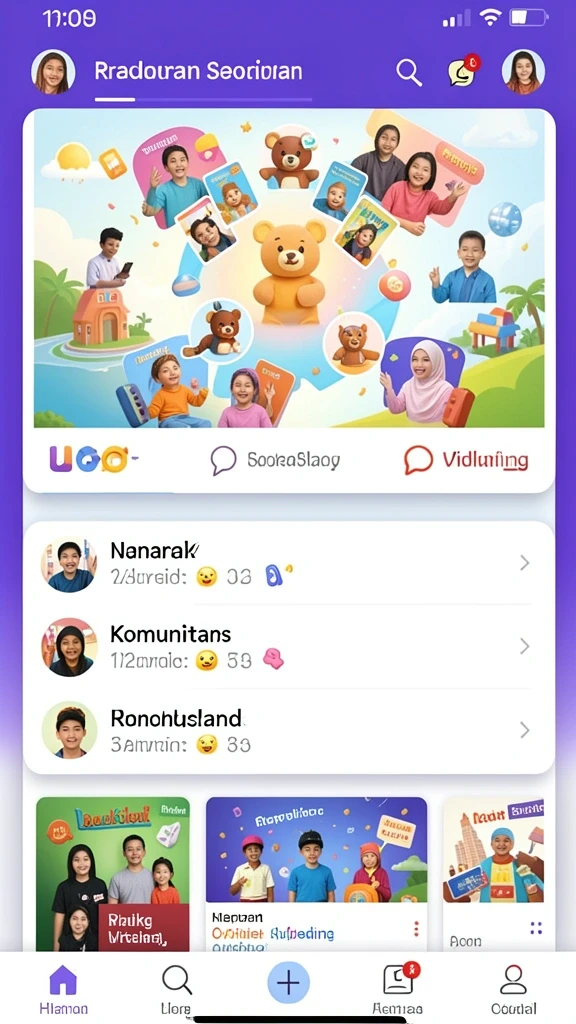
Task: Open the Ronohusland row
Action: pos(289,730)
